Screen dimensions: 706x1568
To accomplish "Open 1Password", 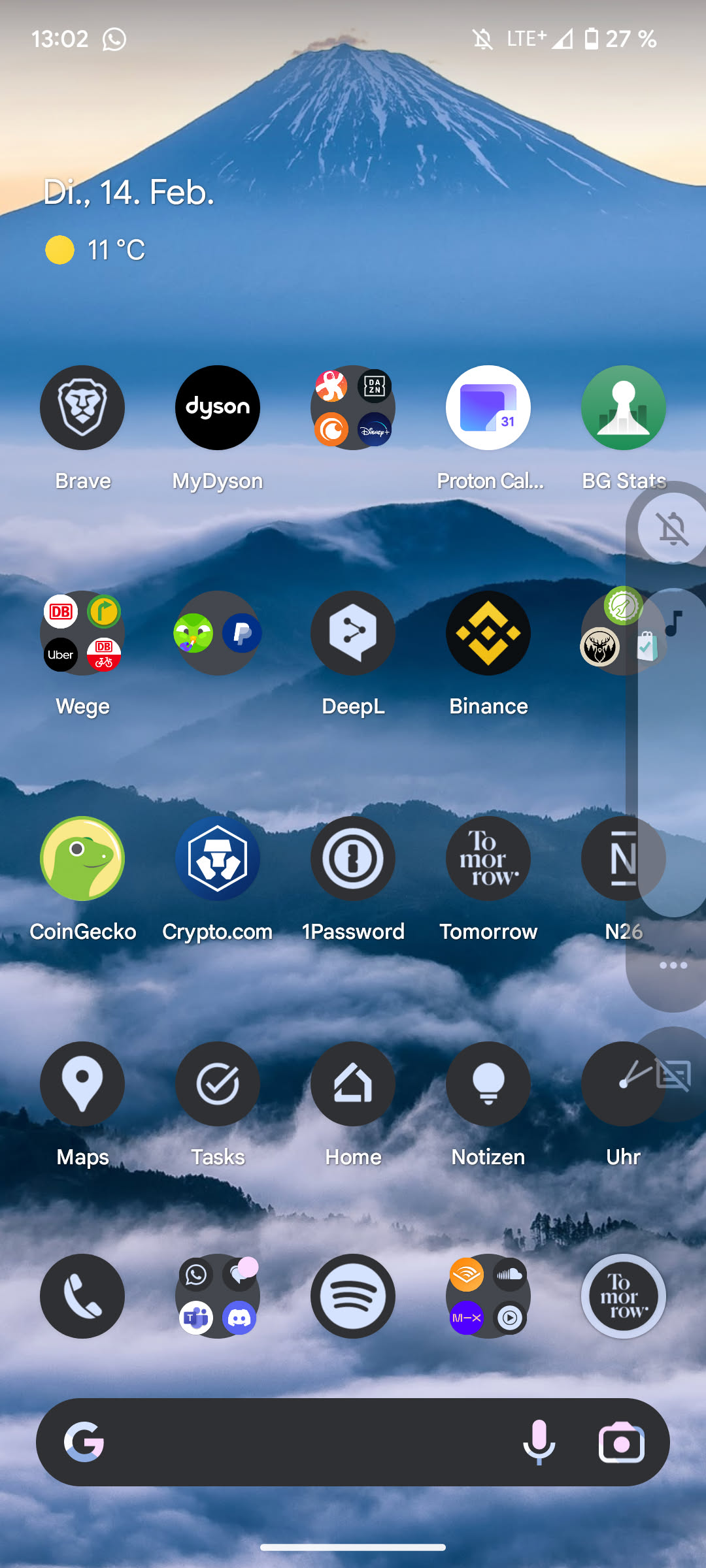I will [x=353, y=858].
